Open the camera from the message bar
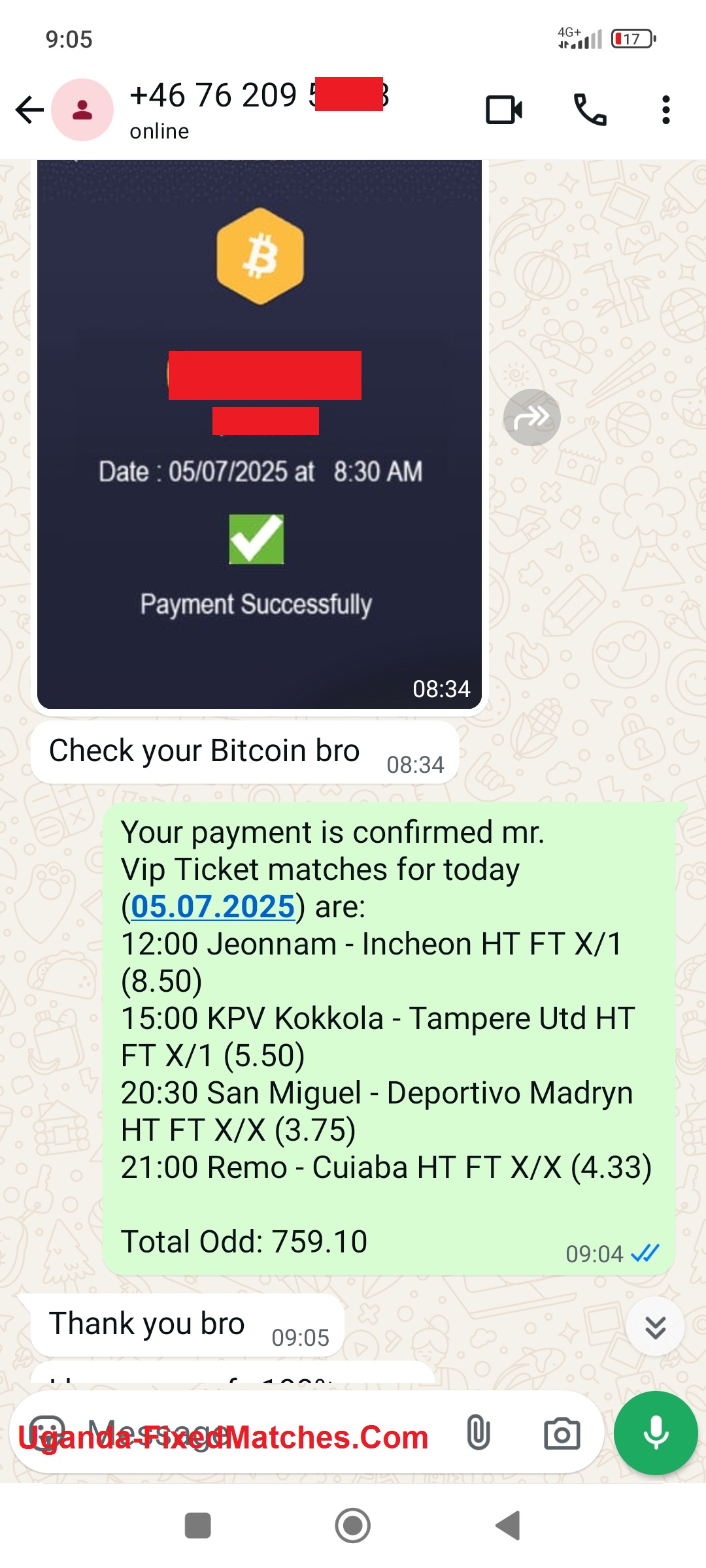This screenshot has width=706, height=1568. point(562,1433)
